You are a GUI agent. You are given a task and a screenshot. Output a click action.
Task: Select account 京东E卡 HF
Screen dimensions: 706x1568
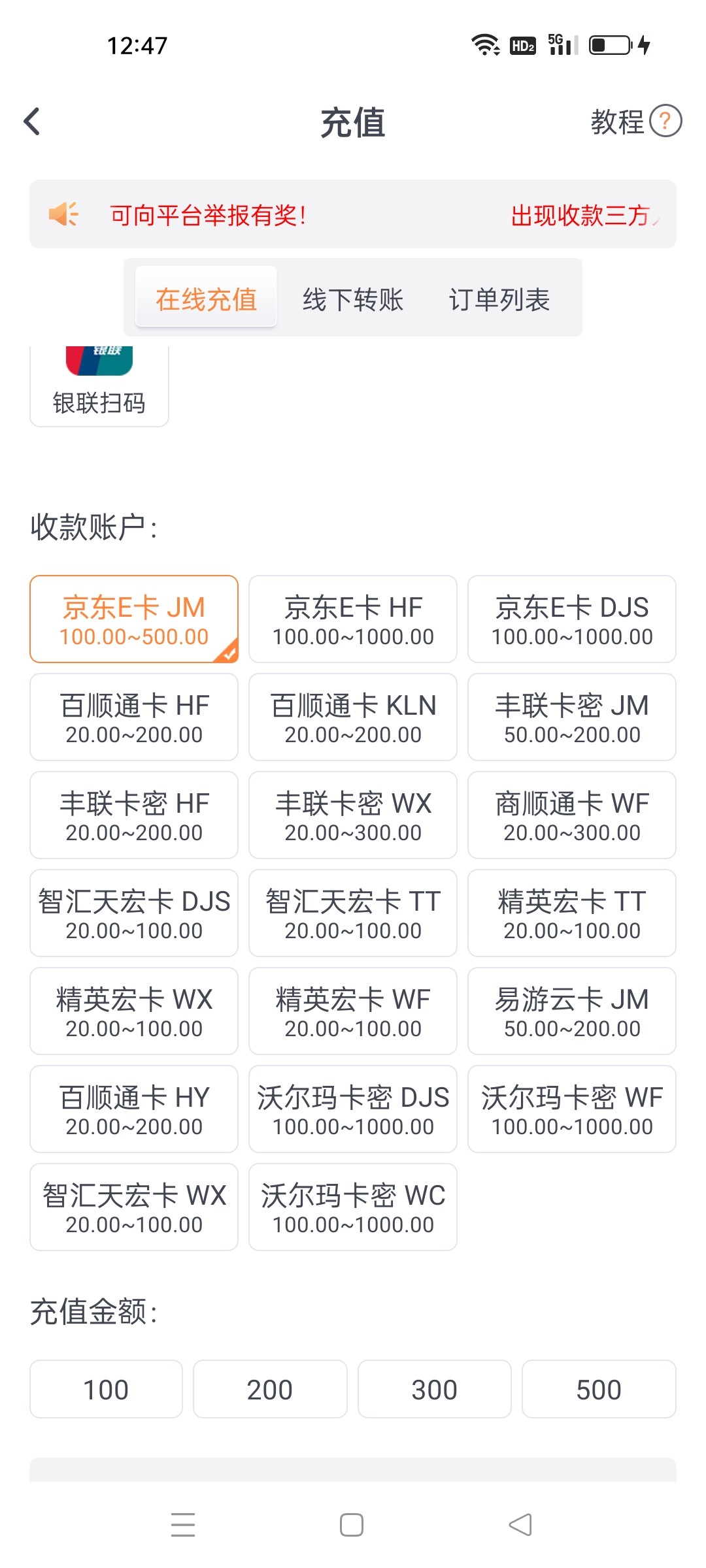tap(352, 619)
